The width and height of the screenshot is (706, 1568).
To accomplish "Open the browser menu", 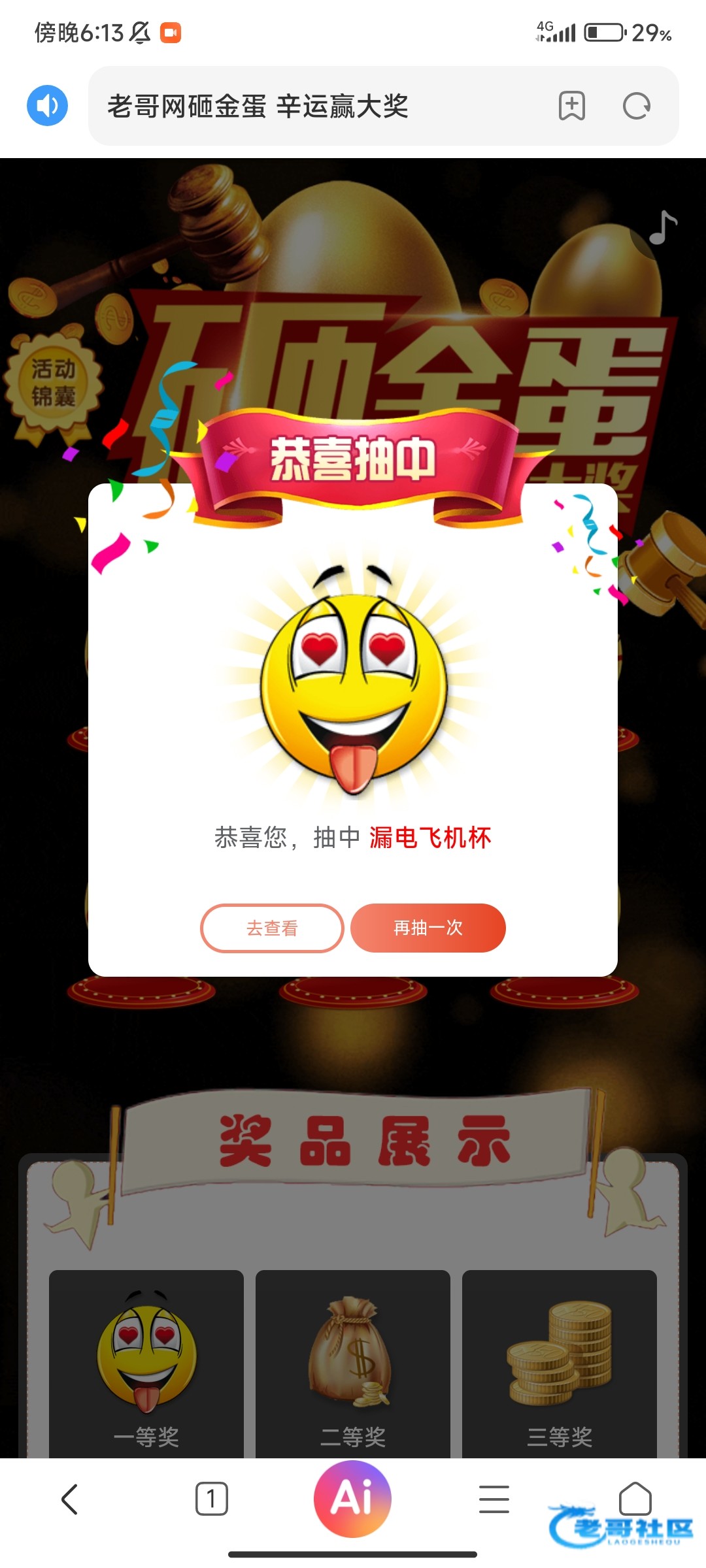I will (x=494, y=1499).
